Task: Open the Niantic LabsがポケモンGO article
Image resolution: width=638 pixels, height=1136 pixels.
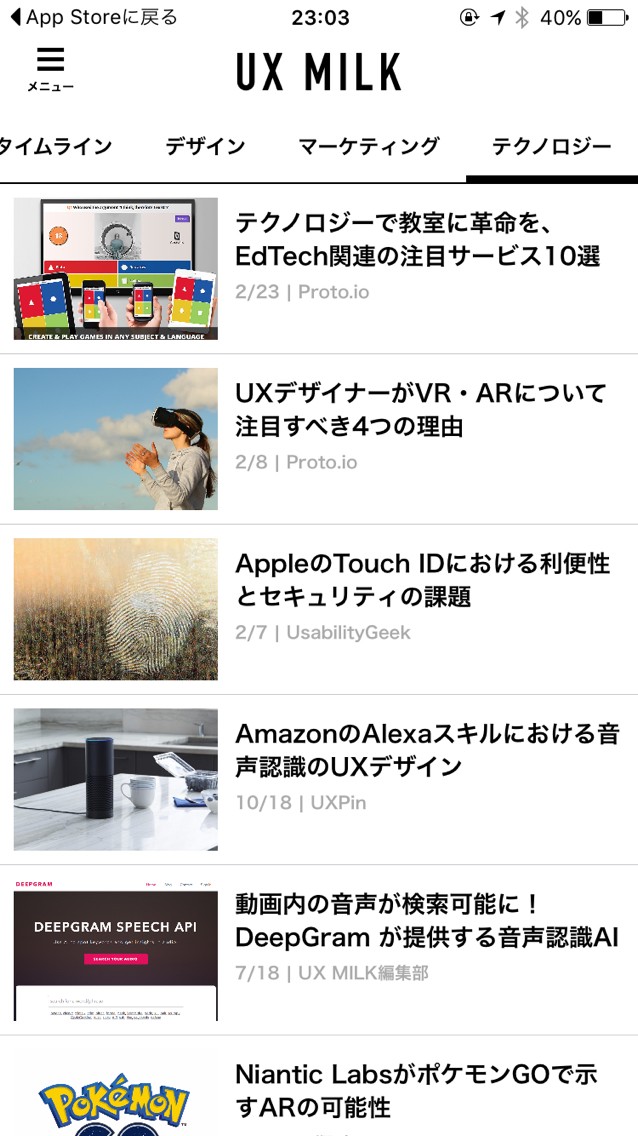Action: pyautogui.click(x=416, y=1090)
